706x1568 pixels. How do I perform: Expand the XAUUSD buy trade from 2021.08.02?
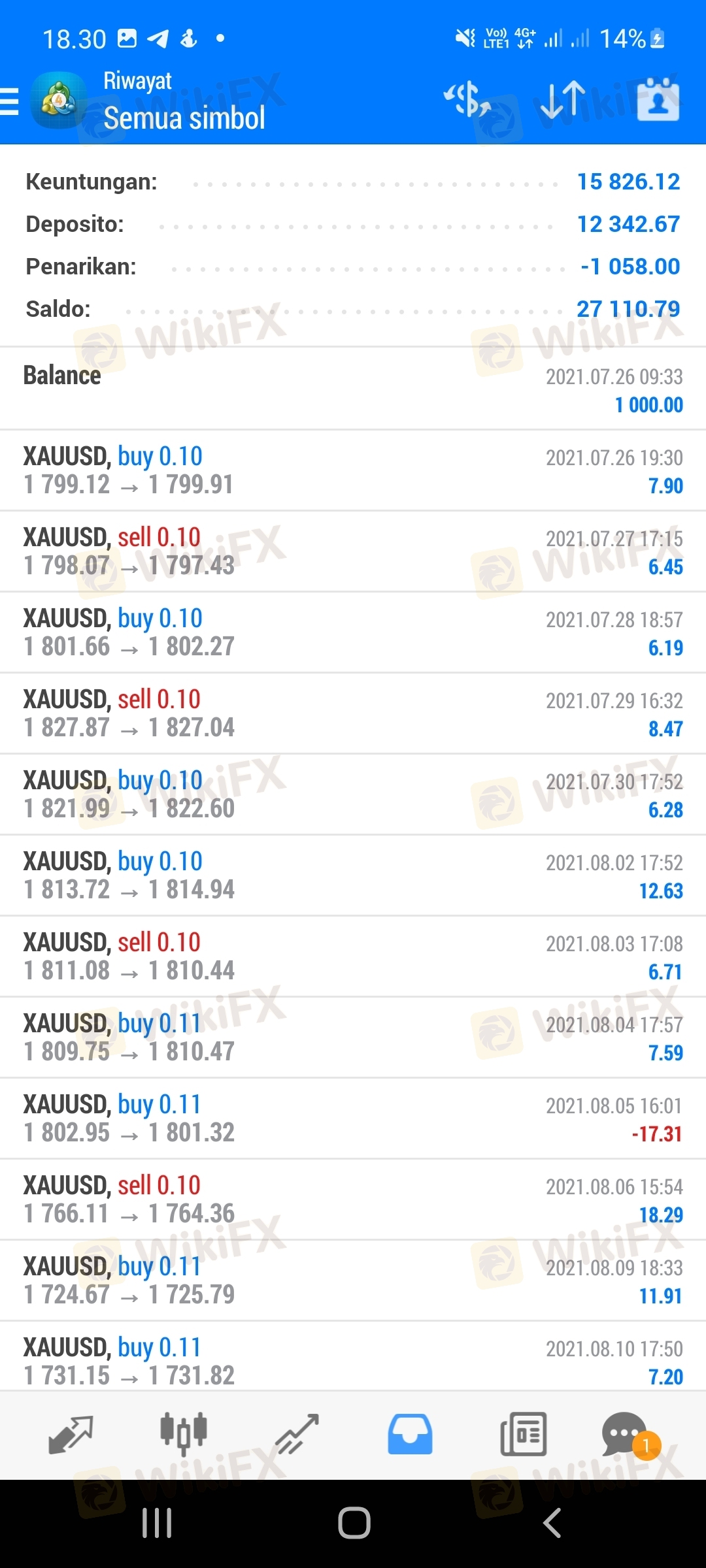pyautogui.click(x=353, y=875)
